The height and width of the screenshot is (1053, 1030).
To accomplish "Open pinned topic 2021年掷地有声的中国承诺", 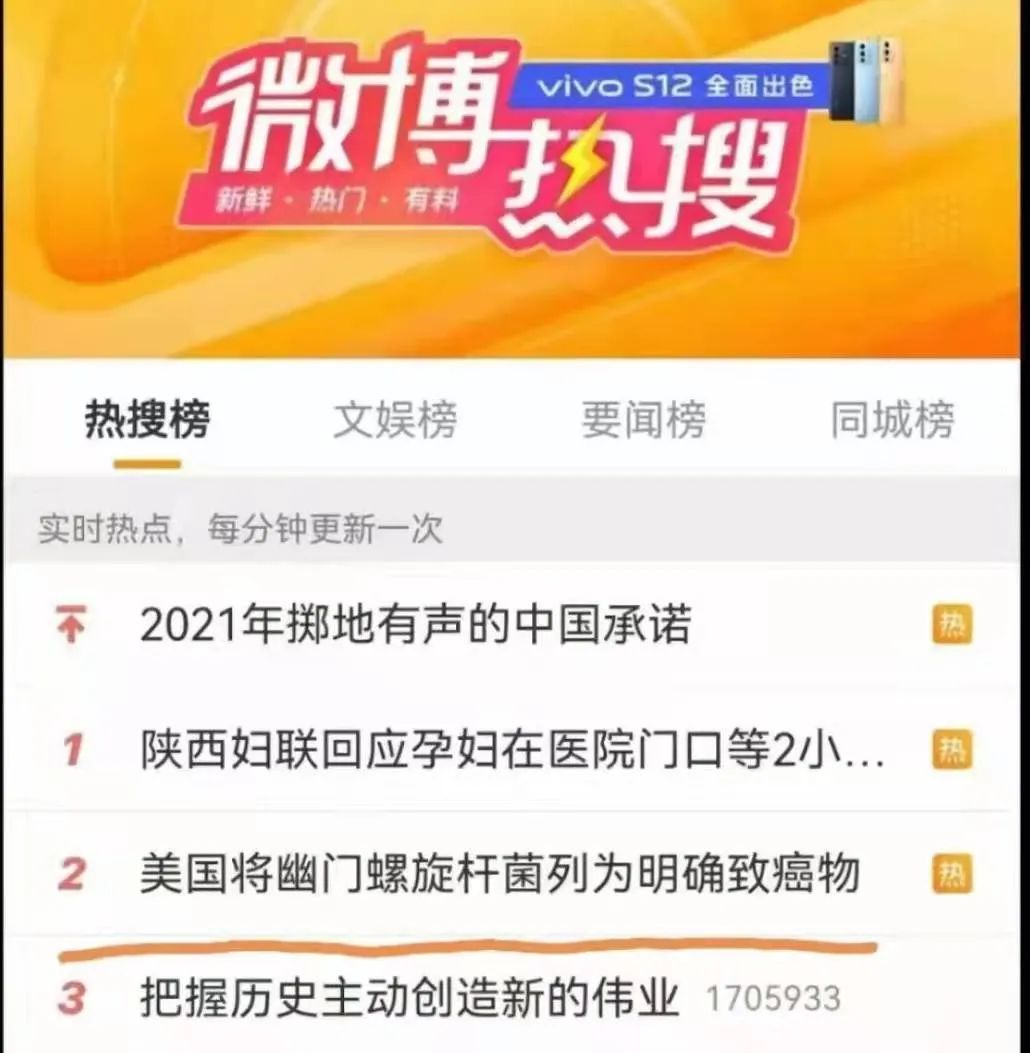I will [x=415, y=627].
